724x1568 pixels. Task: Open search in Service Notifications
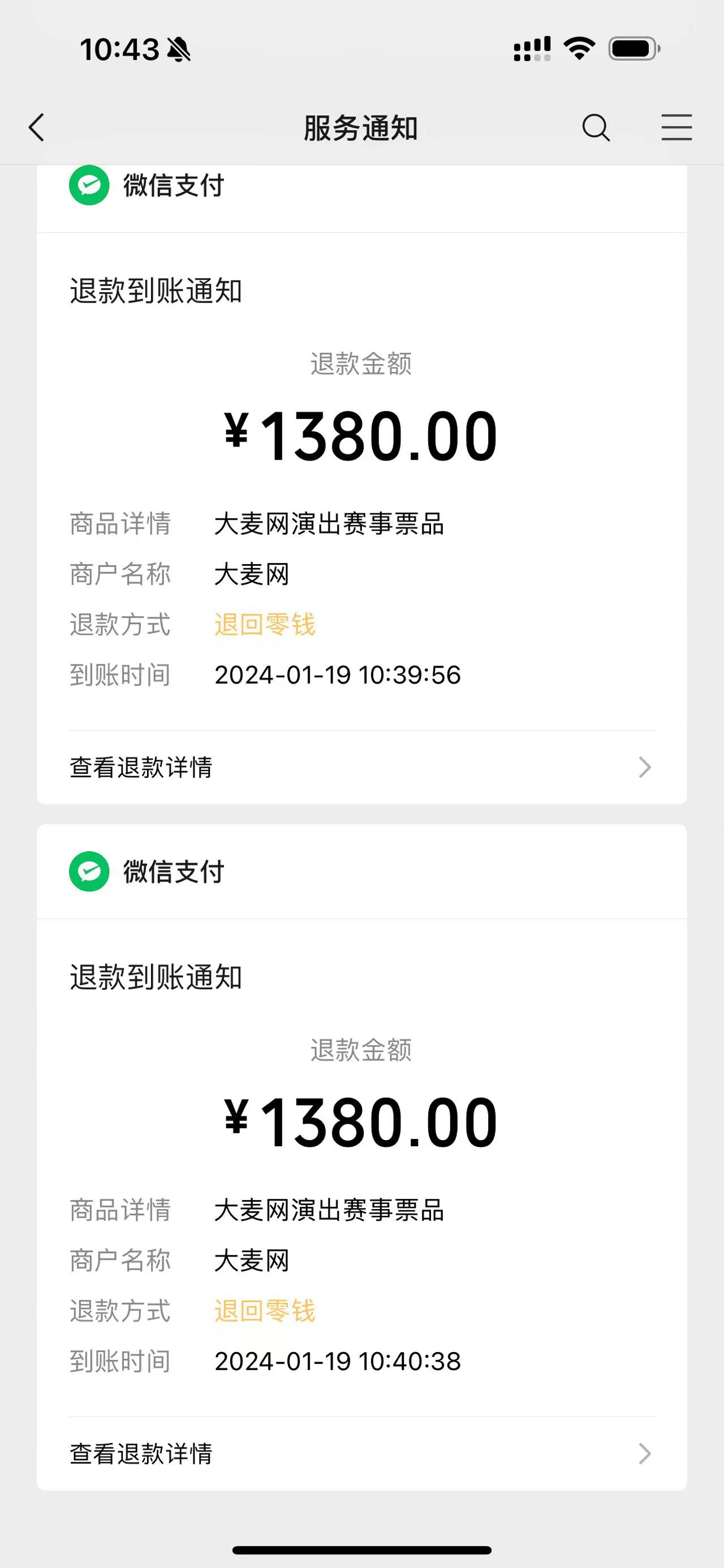(596, 127)
